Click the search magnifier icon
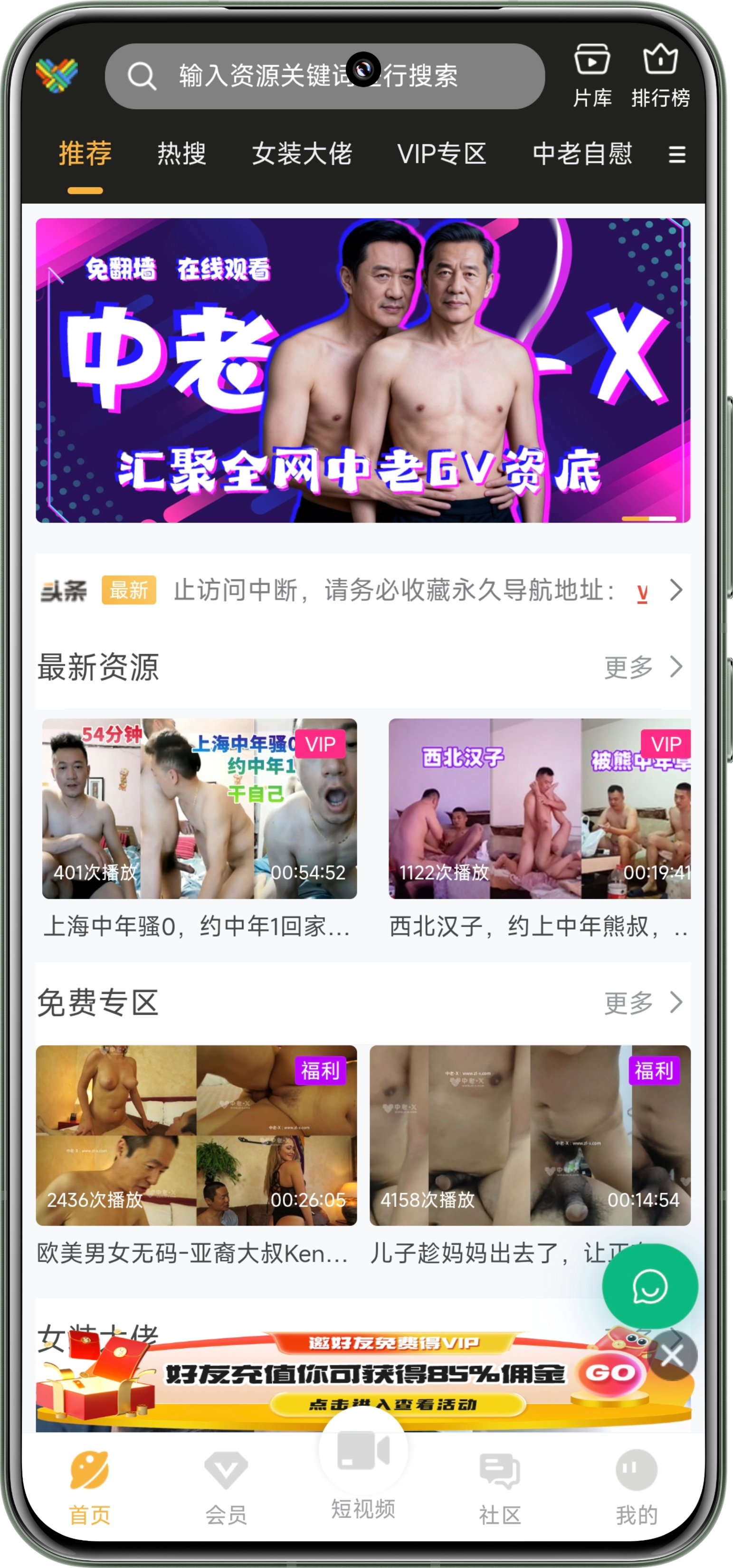The height and width of the screenshot is (1568, 733). (141, 76)
